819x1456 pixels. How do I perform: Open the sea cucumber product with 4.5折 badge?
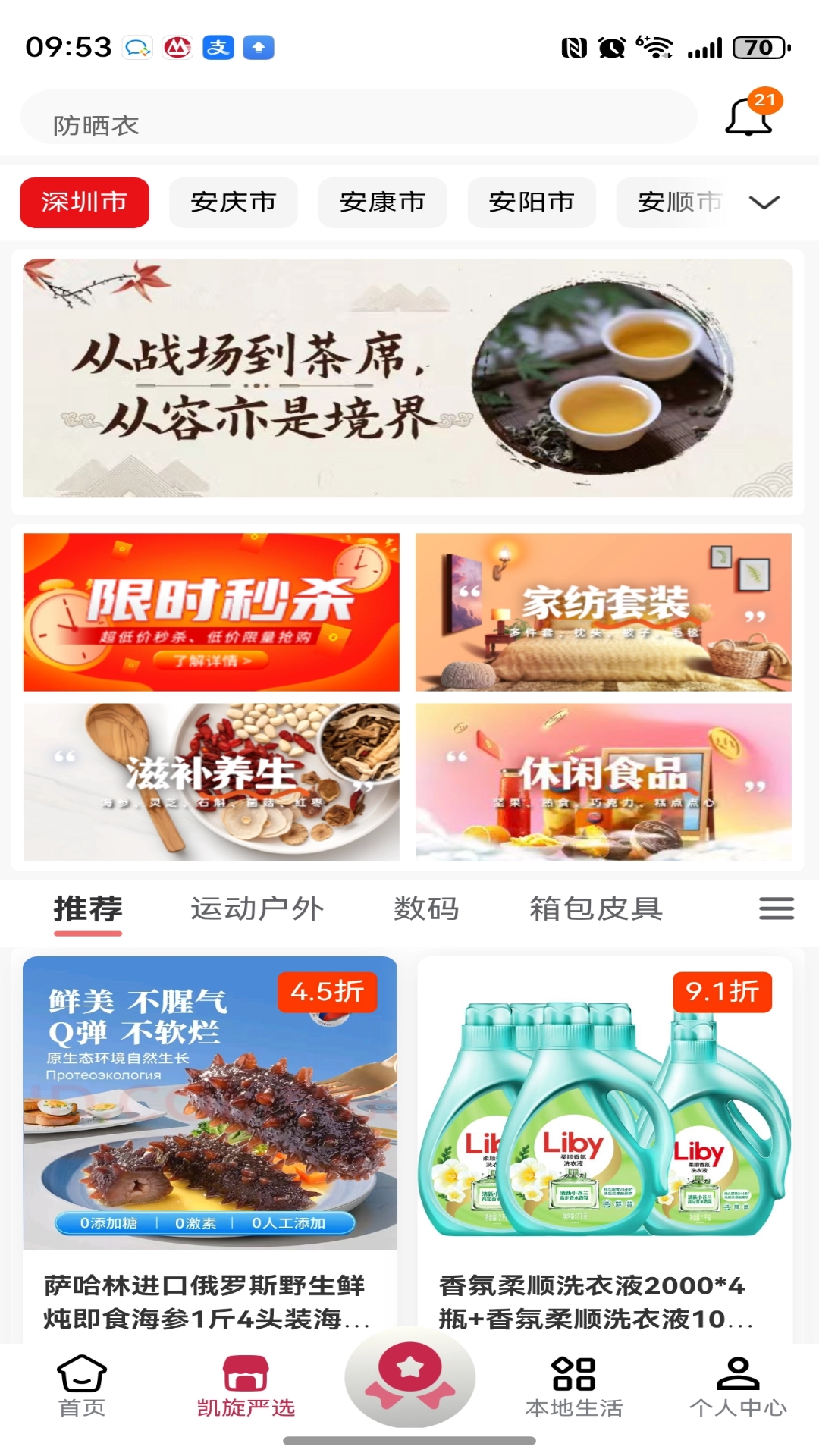pyautogui.click(x=211, y=1107)
